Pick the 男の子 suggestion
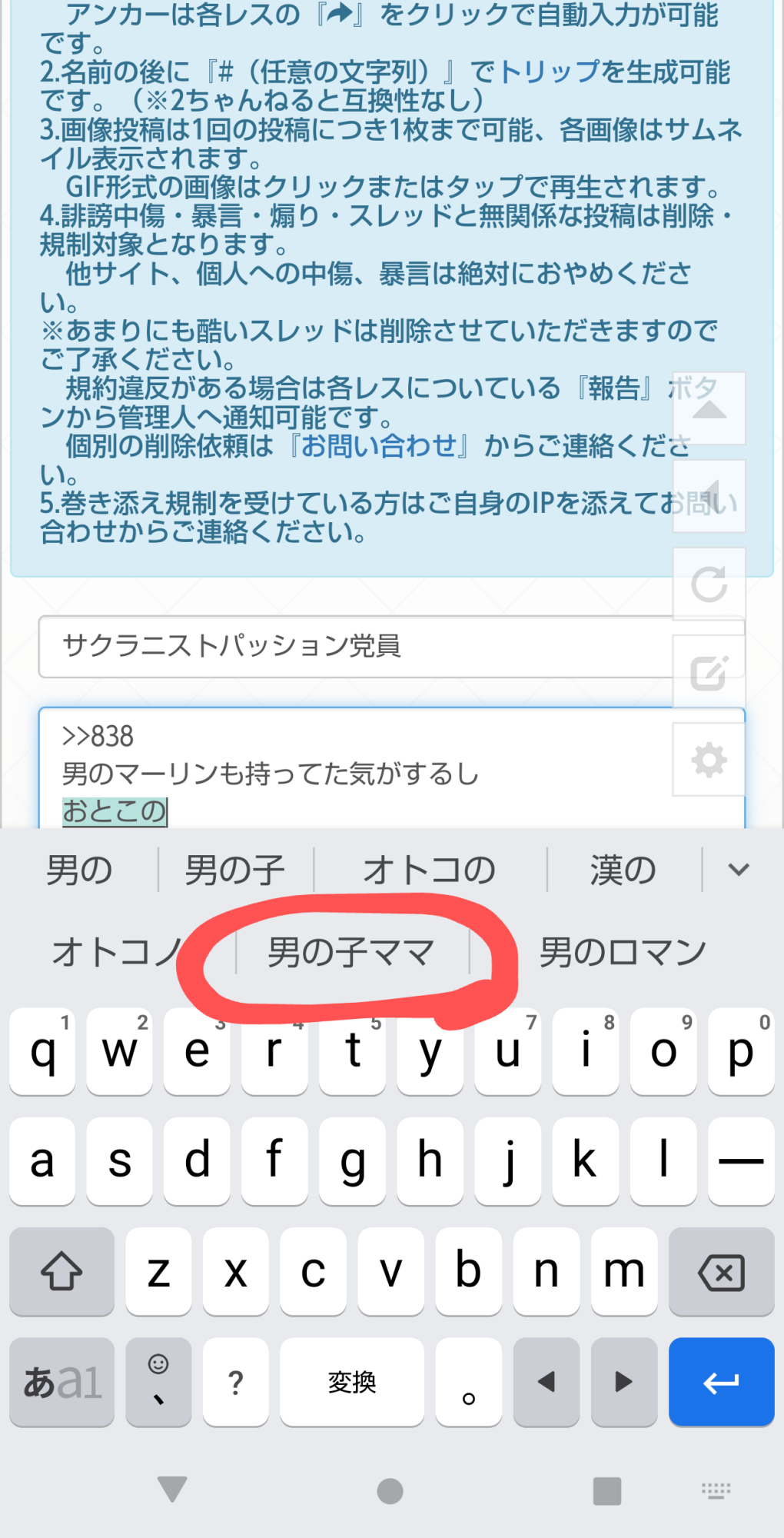Screen dimensions: 784x1538 click(x=235, y=871)
